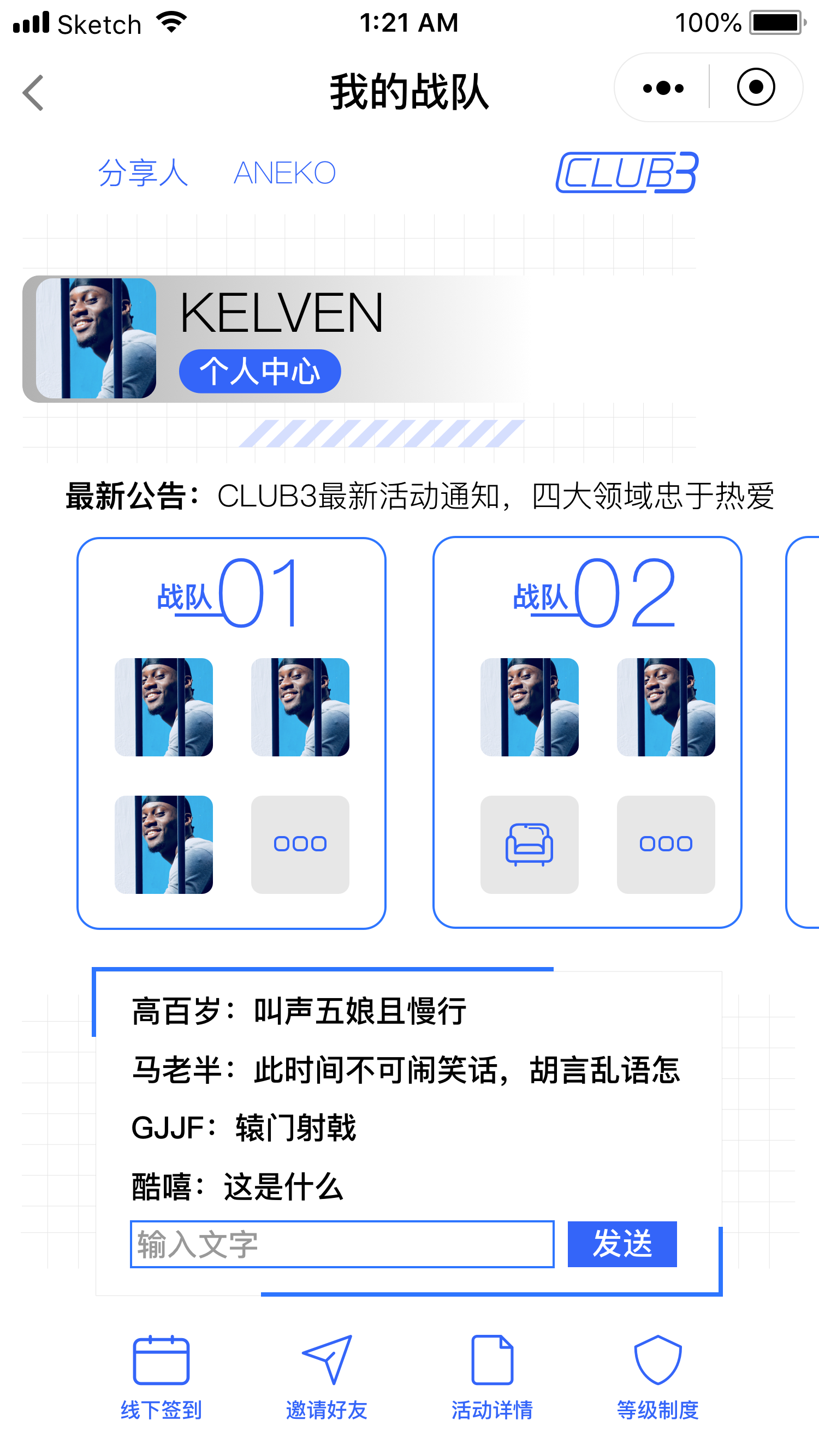
Task: View more members of 战队01
Action: (x=300, y=844)
